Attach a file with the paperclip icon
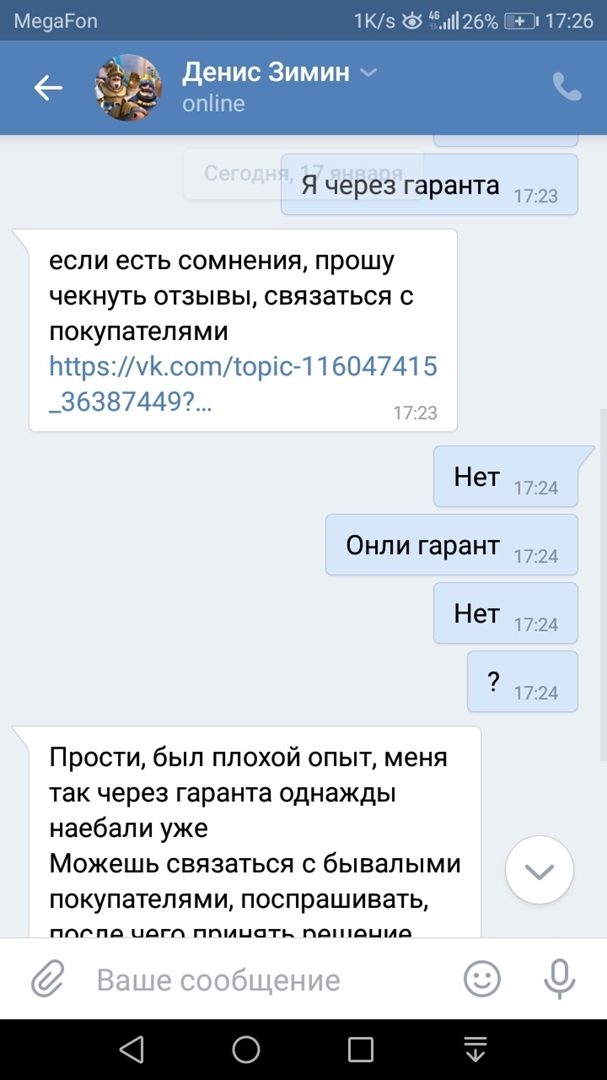 [x=47, y=979]
